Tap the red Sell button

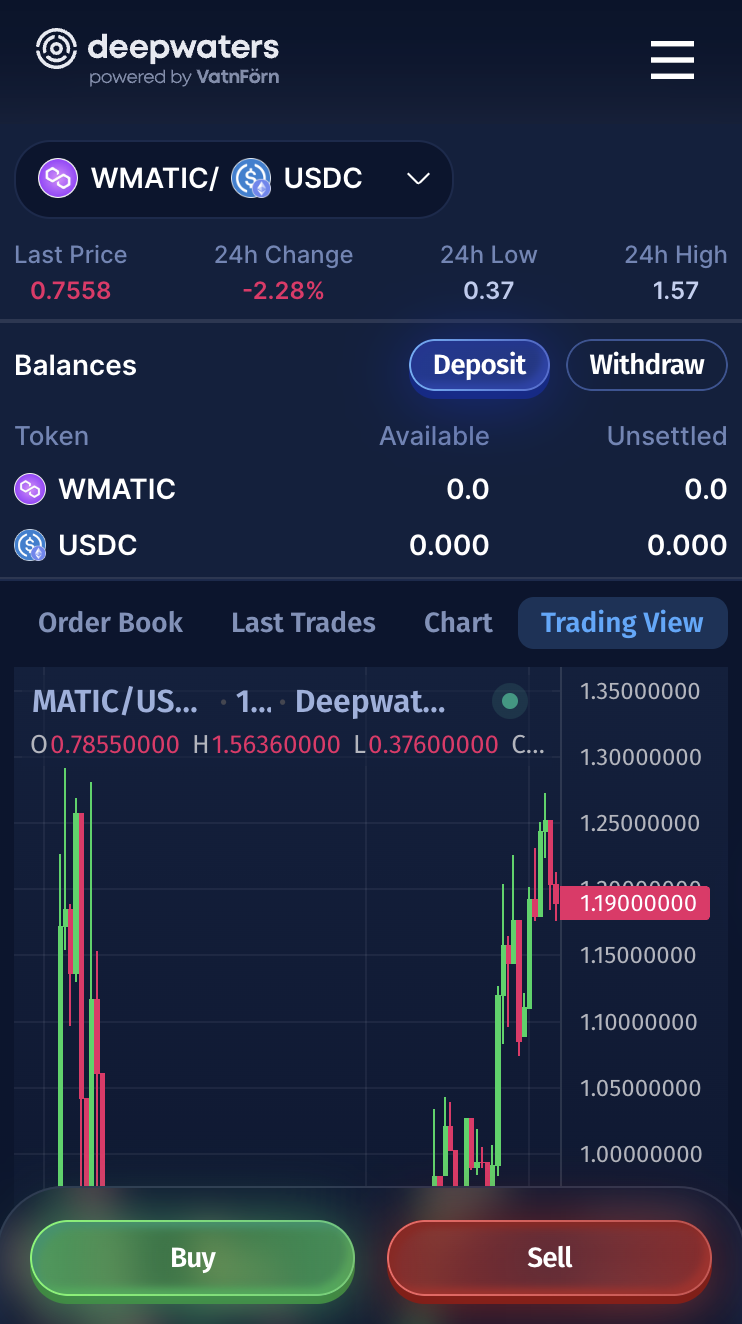(549, 1258)
